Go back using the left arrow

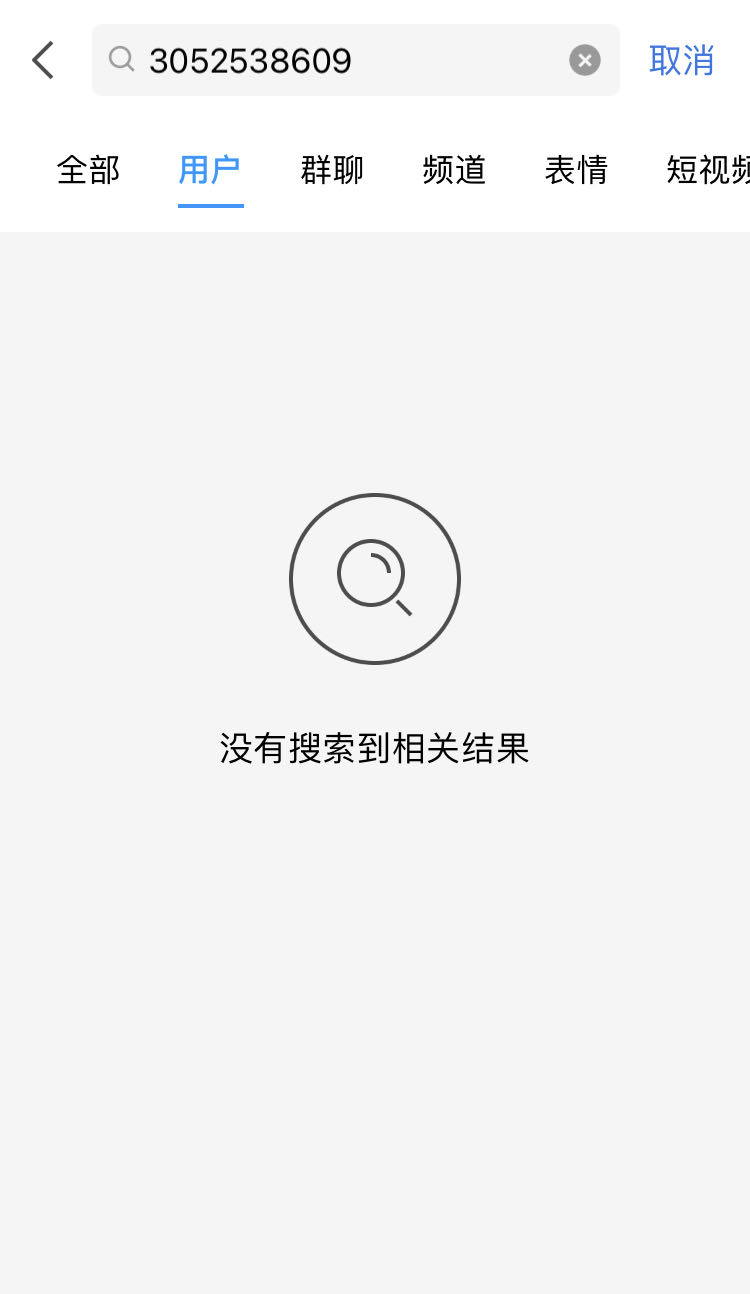pyautogui.click(x=42, y=61)
